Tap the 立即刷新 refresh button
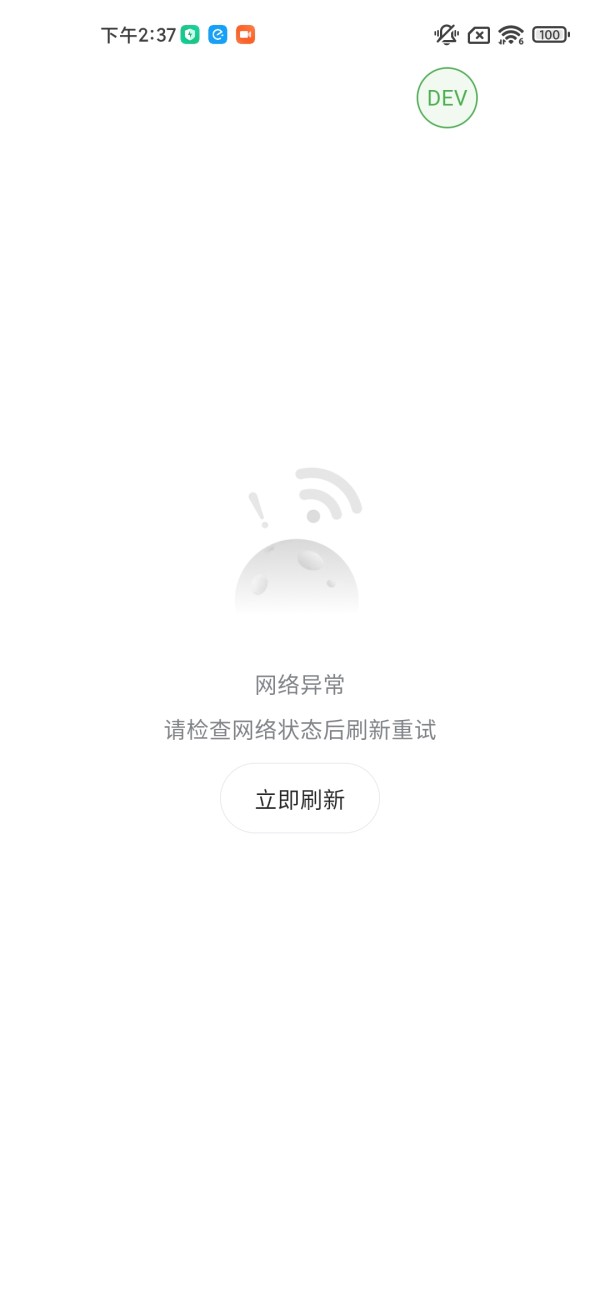Image resolution: width=600 pixels, height=1300 pixels. 300,799
